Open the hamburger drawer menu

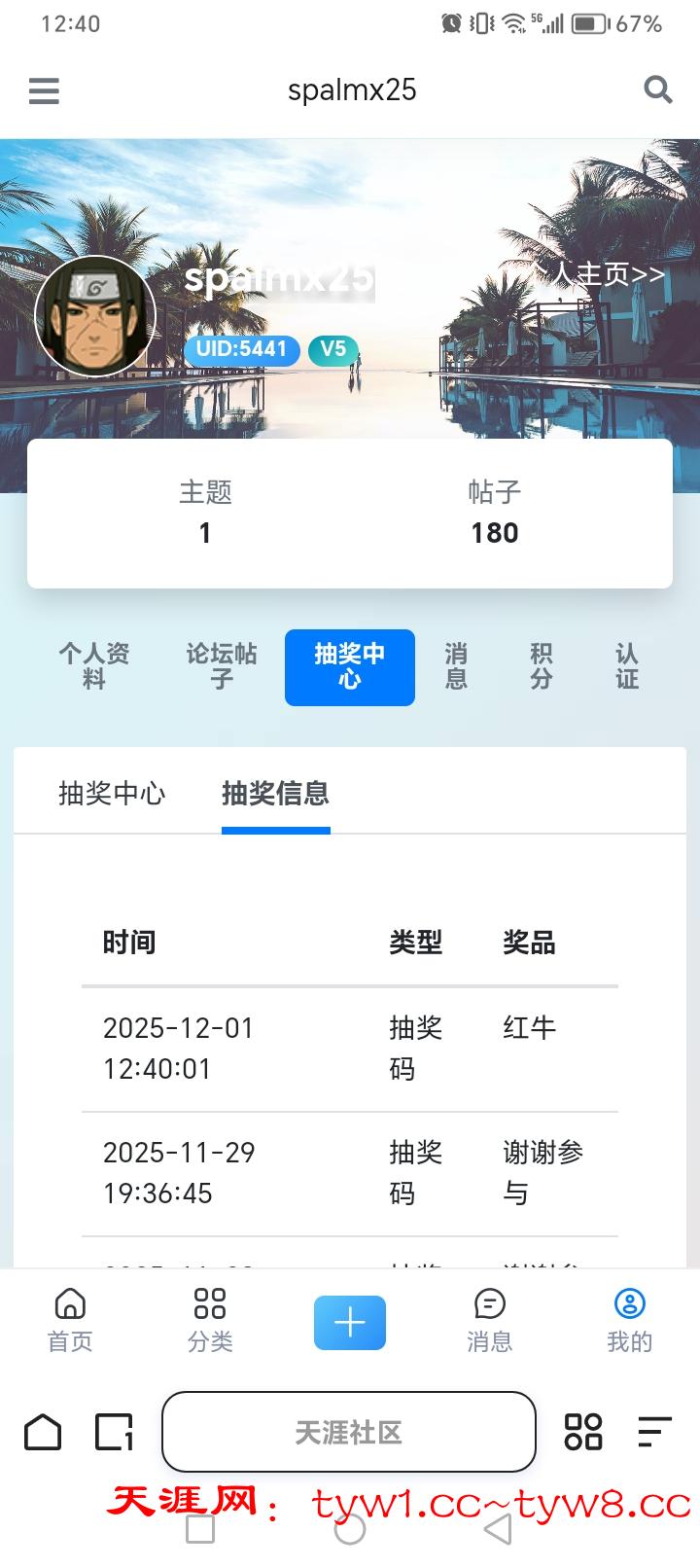click(x=44, y=90)
